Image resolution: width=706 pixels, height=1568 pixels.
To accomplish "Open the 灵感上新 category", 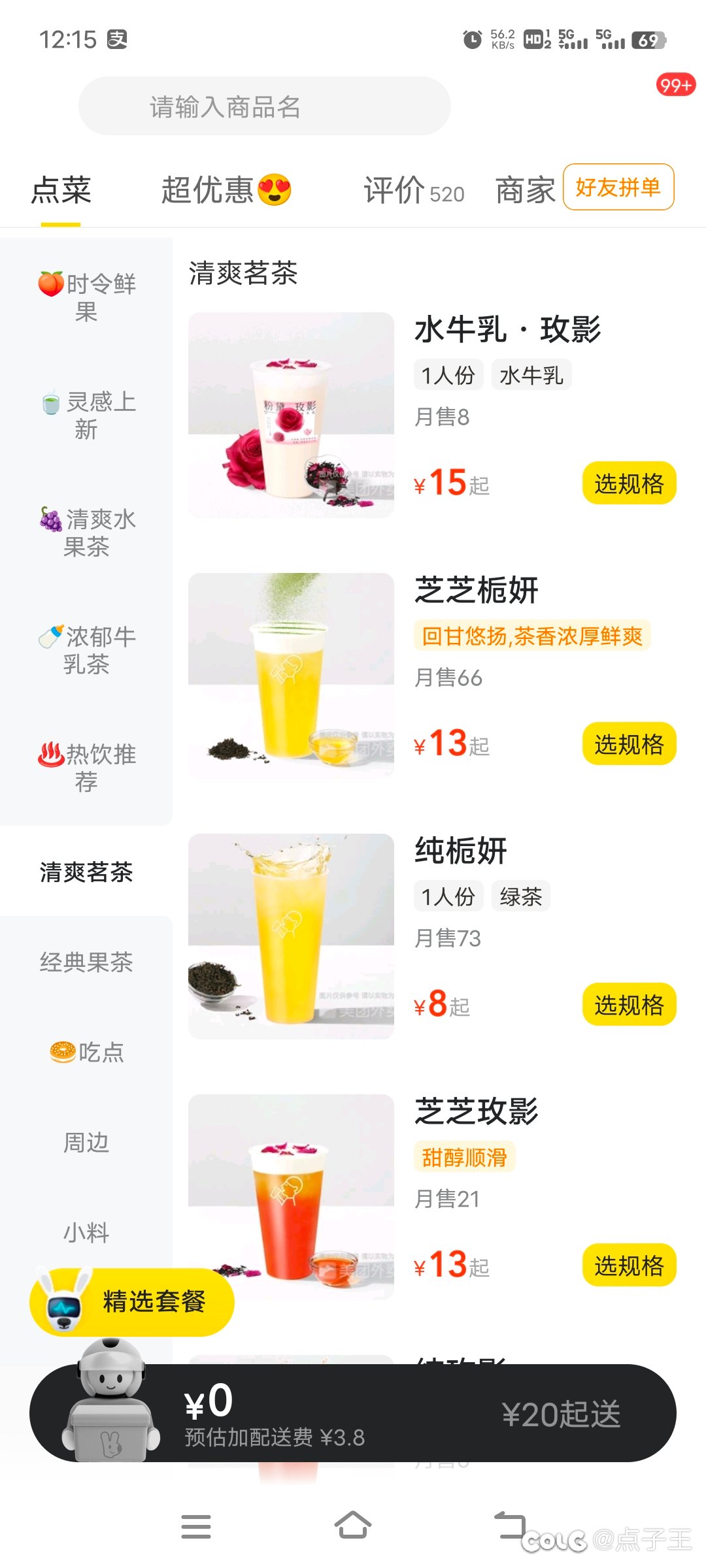I will tap(86, 415).
